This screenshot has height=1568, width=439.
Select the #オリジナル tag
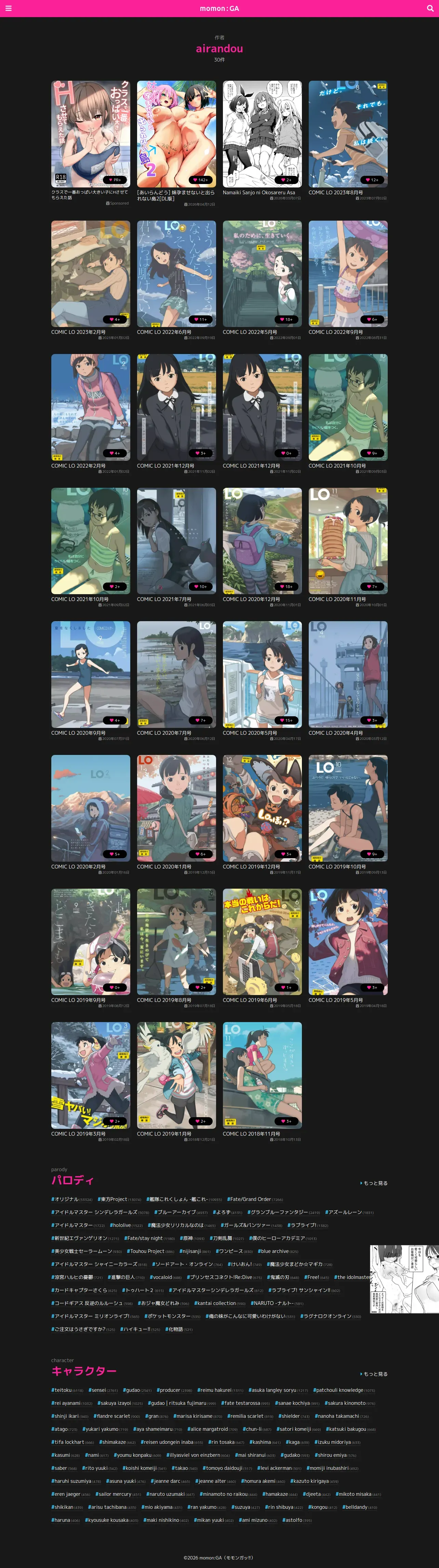[72, 1199]
